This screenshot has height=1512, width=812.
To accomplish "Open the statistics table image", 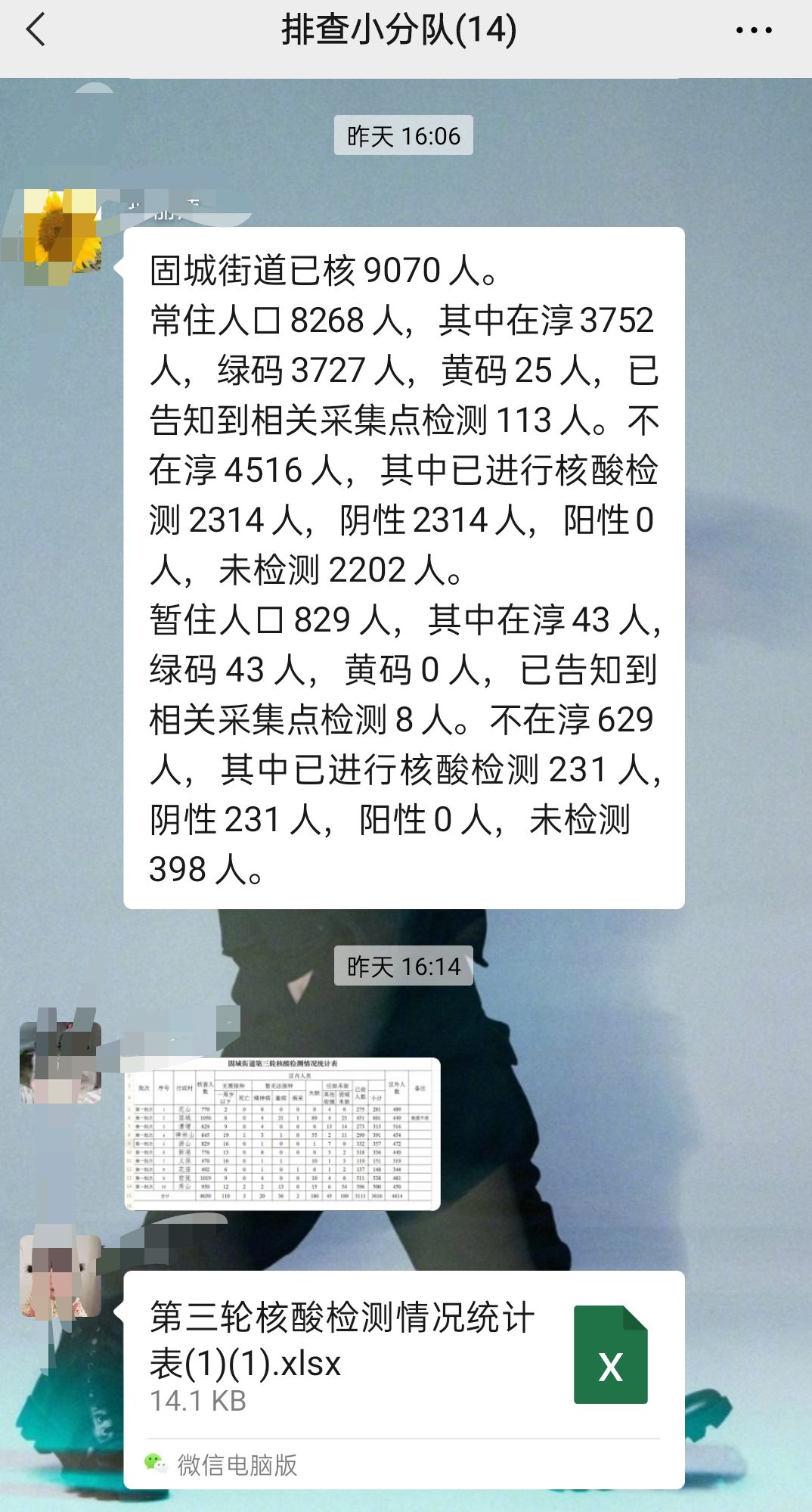I will [x=282, y=1132].
